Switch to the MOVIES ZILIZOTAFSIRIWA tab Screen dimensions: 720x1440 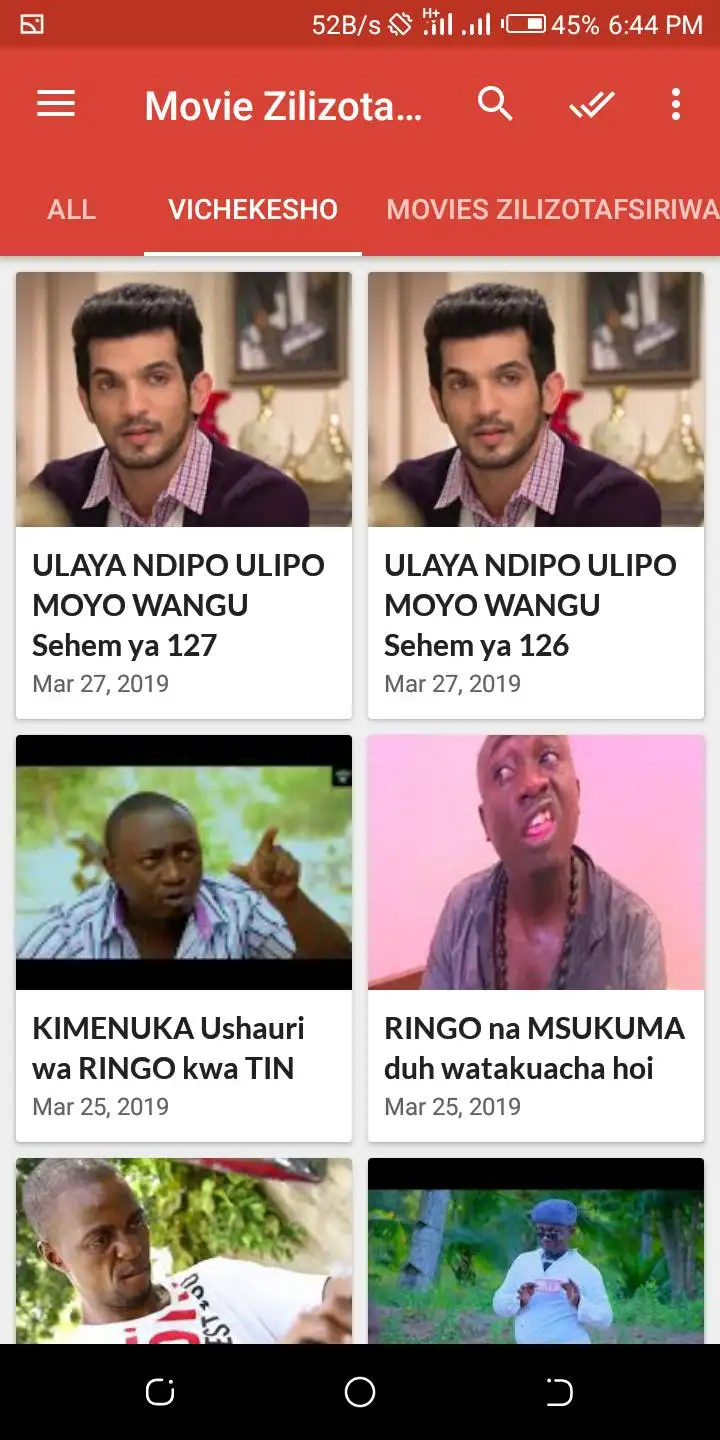pyautogui.click(x=552, y=210)
